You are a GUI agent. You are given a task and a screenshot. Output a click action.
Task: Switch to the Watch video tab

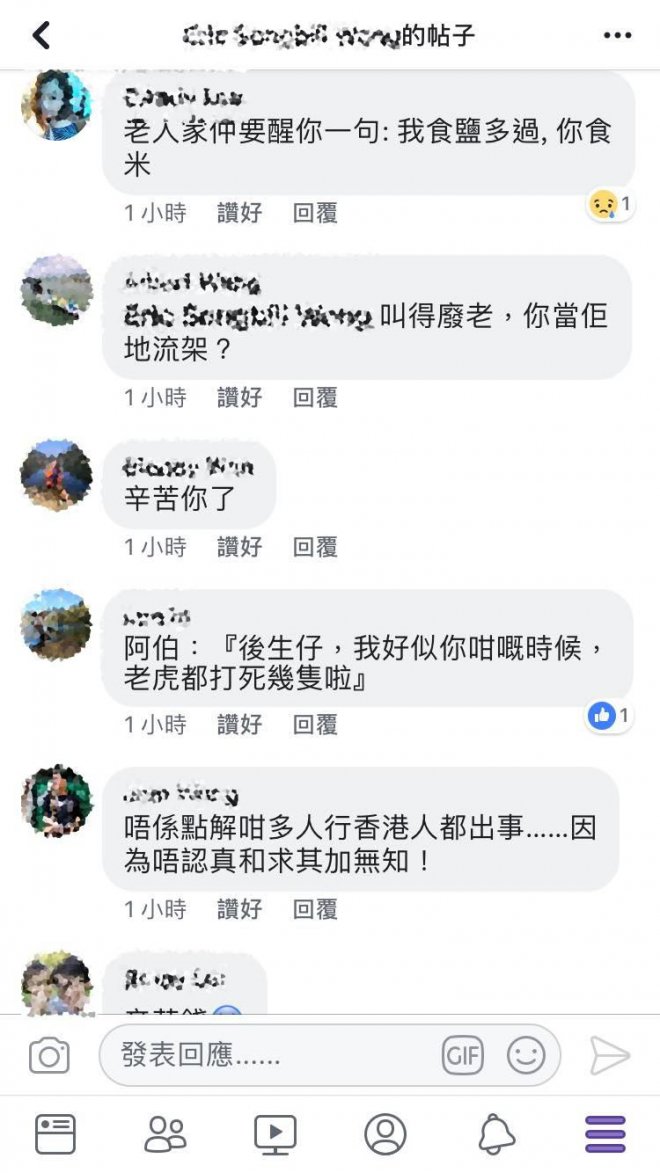pyautogui.click(x=275, y=1134)
